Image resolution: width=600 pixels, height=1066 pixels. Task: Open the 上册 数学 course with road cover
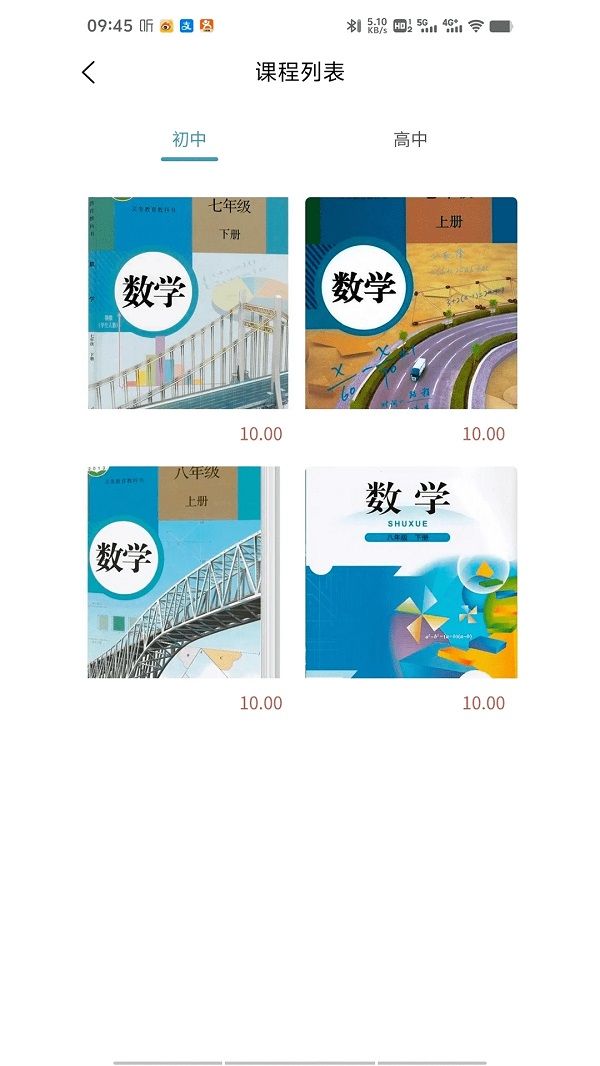(x=411, y=303)
